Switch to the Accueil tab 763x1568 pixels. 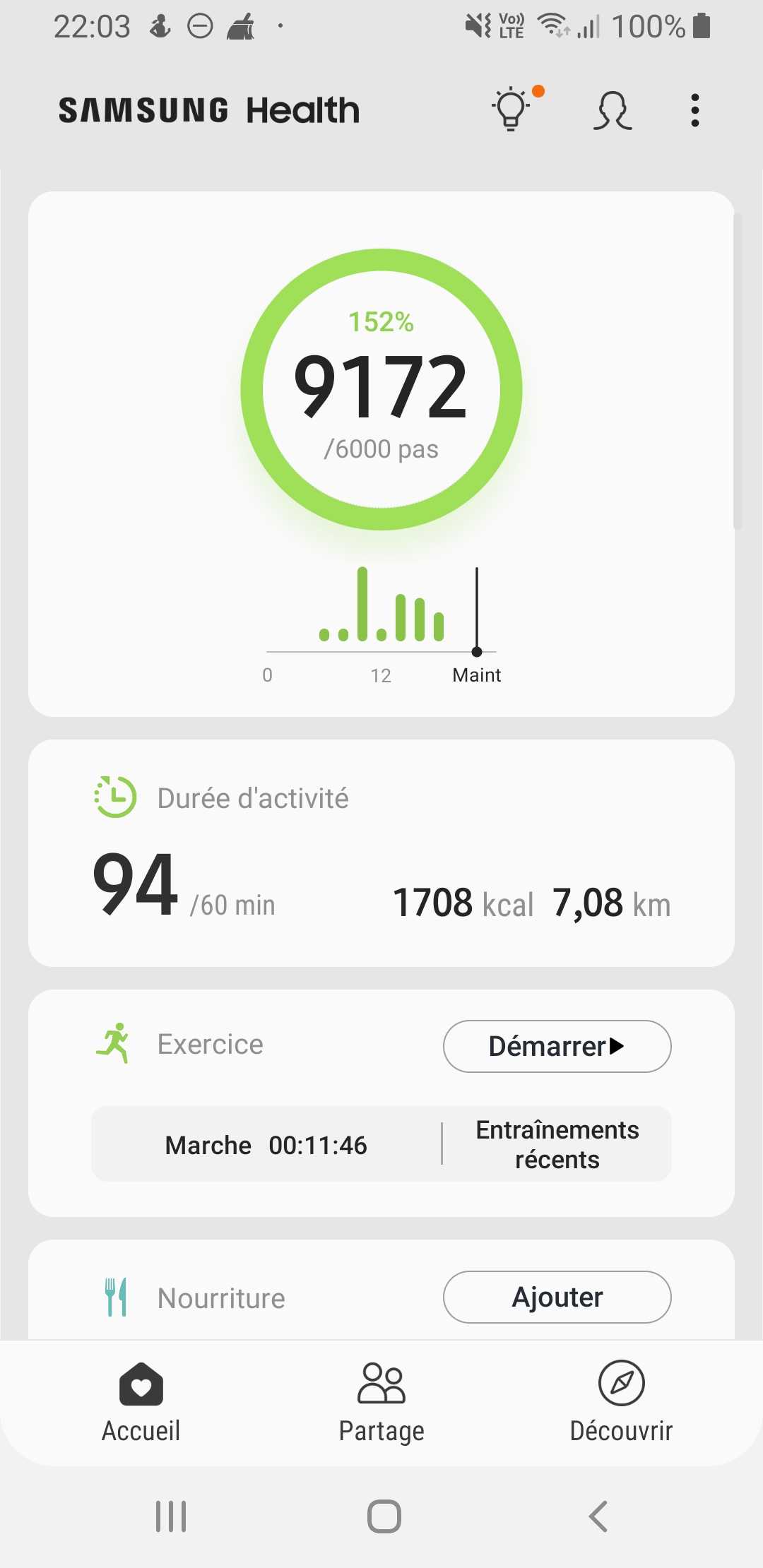141,1402
